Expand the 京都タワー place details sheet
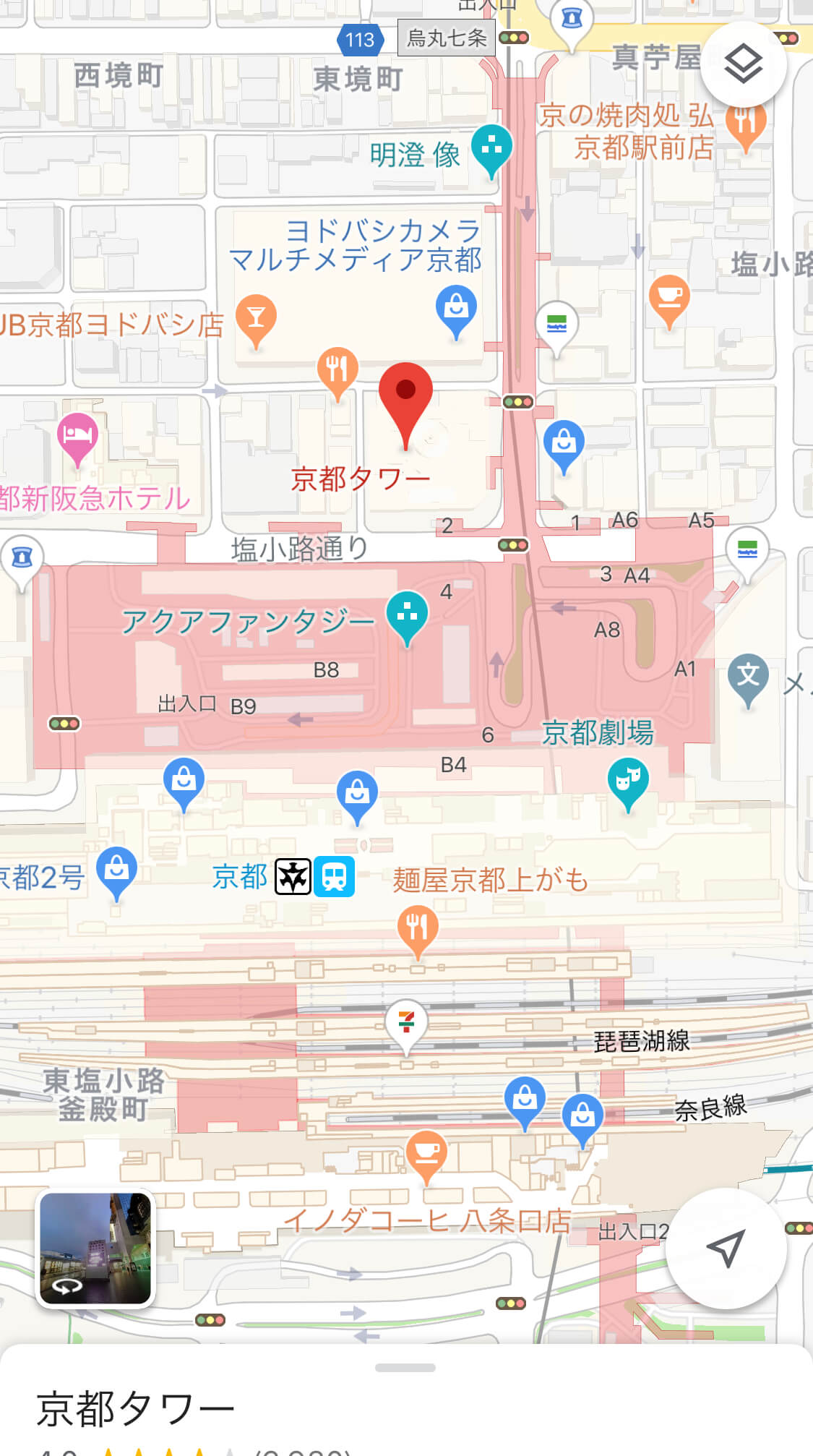The width and height of the screenshot is (813, 1456). pyautogui.click(x=405, y=1368)
